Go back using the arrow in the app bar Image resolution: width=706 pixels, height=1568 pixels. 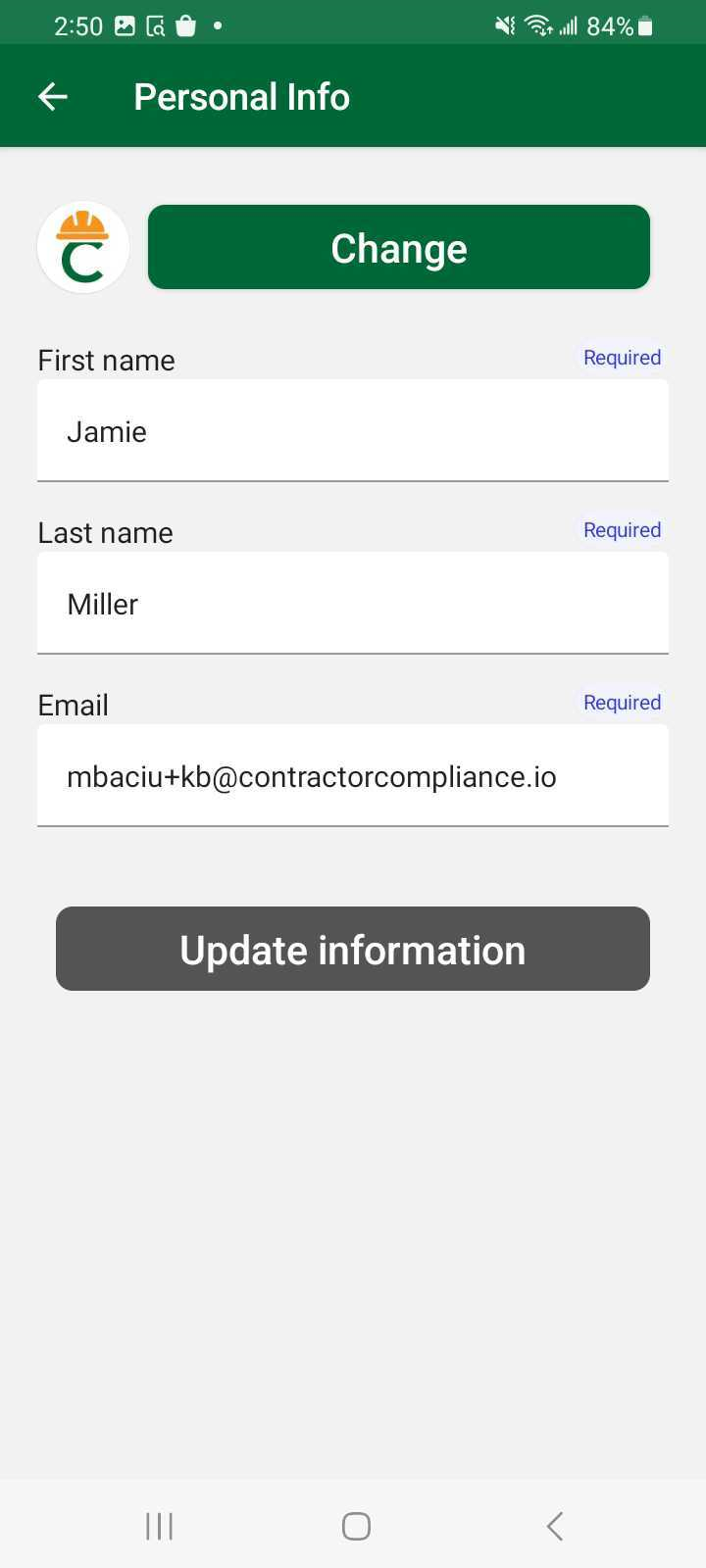[x=53, y=96]
